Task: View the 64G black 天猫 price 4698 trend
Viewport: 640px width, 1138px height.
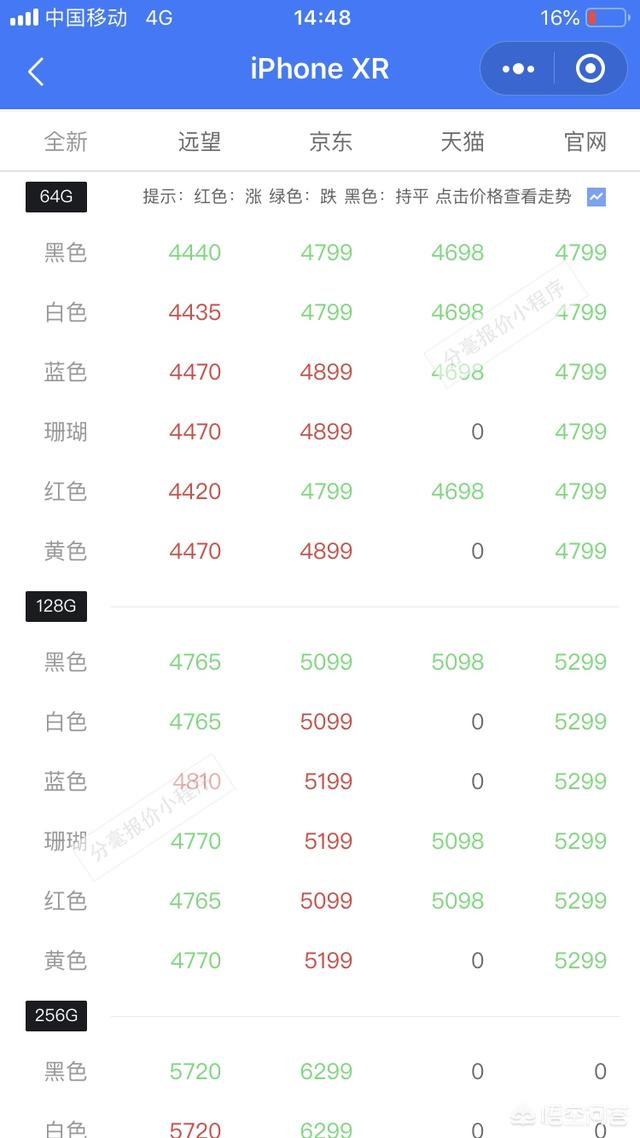Action: pos(457,253)
